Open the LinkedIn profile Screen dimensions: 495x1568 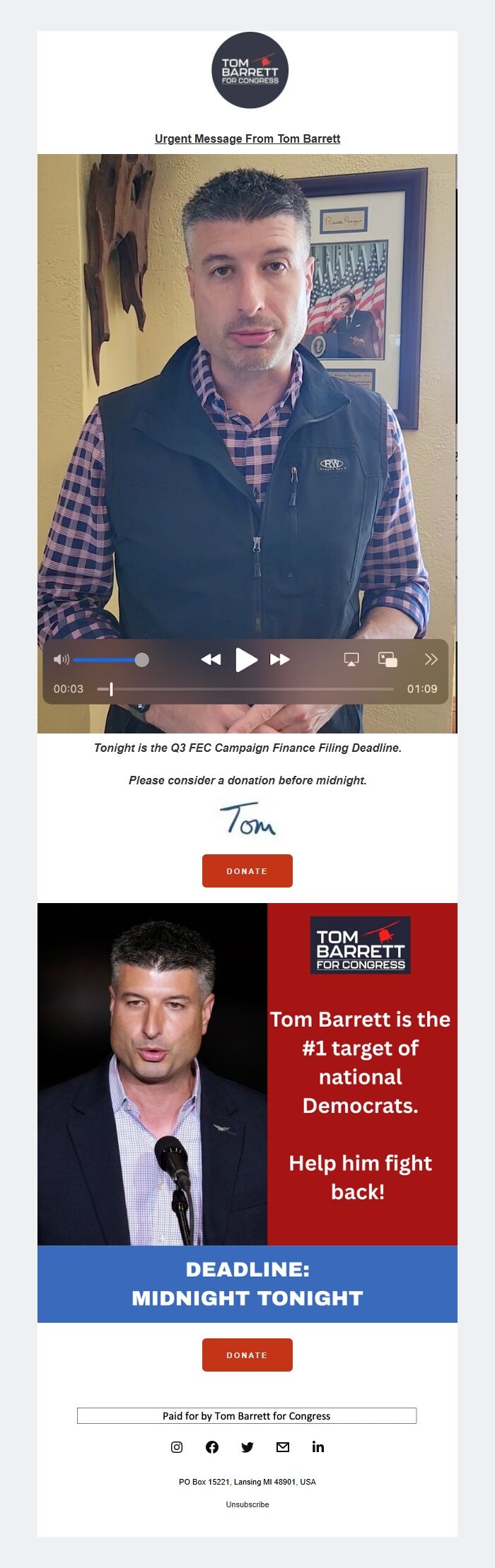[318, 1447]
